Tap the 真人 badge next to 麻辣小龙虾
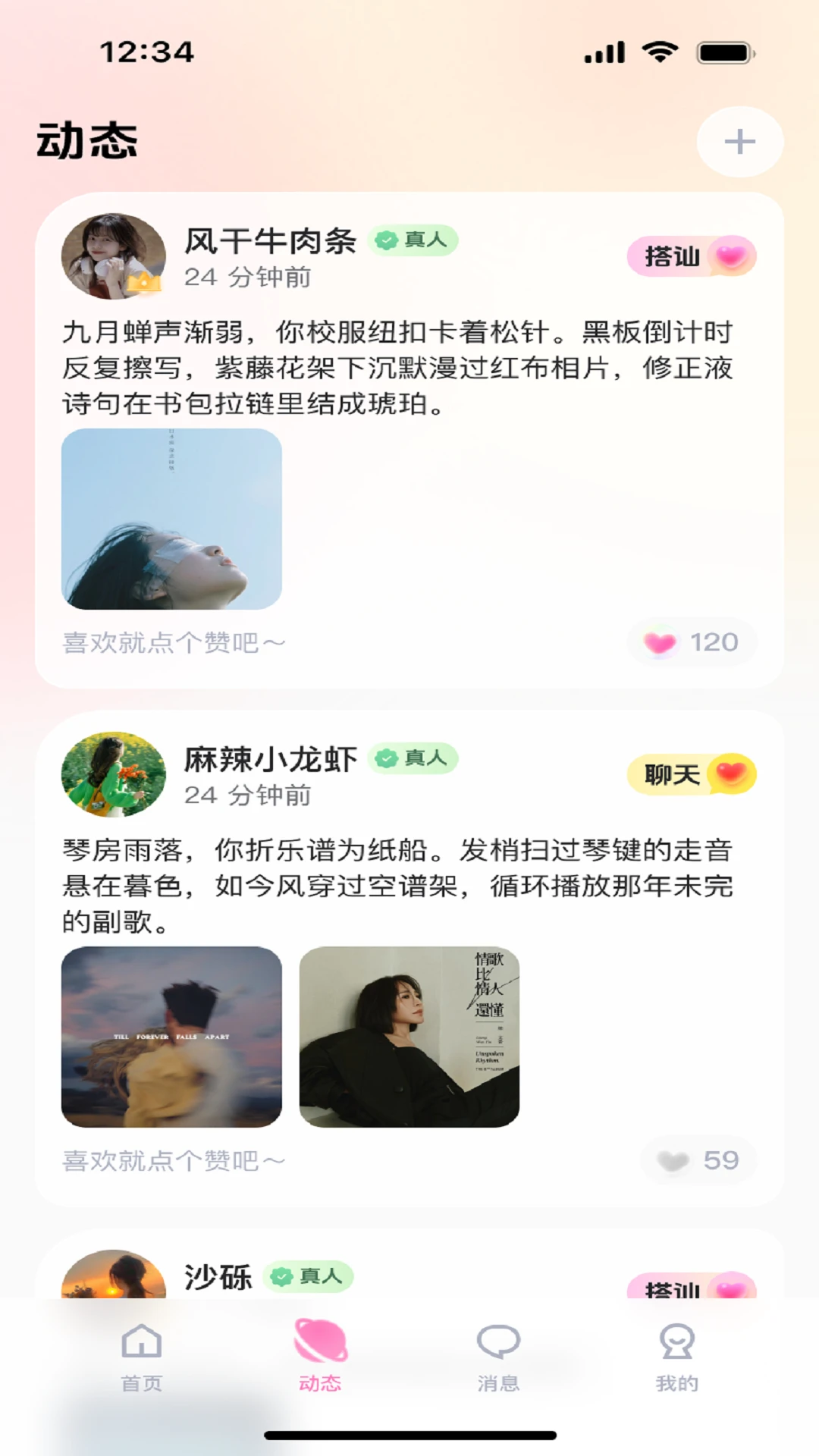 pos(412,757)
